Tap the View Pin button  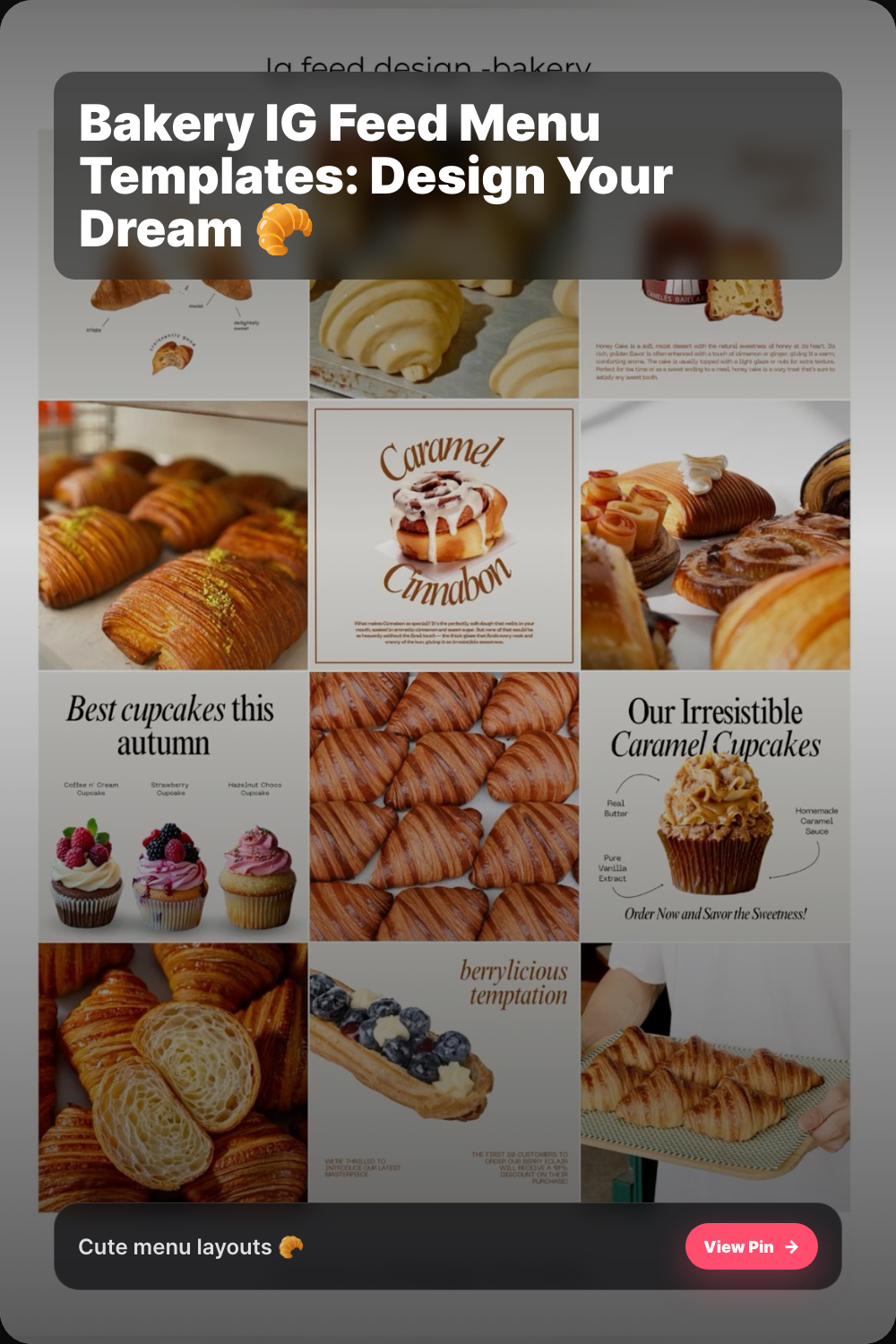point(751,1246)
